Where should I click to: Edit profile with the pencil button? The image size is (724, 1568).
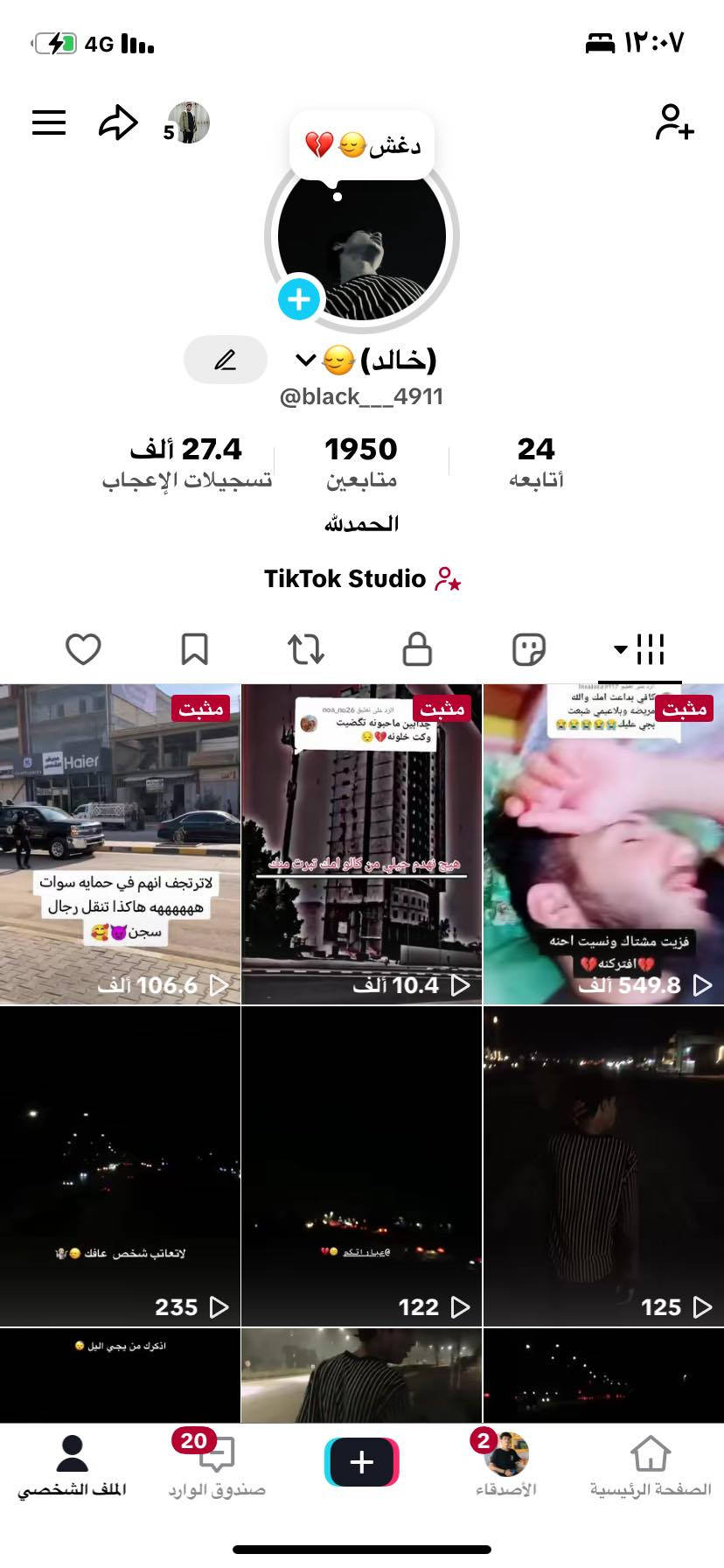226,360
